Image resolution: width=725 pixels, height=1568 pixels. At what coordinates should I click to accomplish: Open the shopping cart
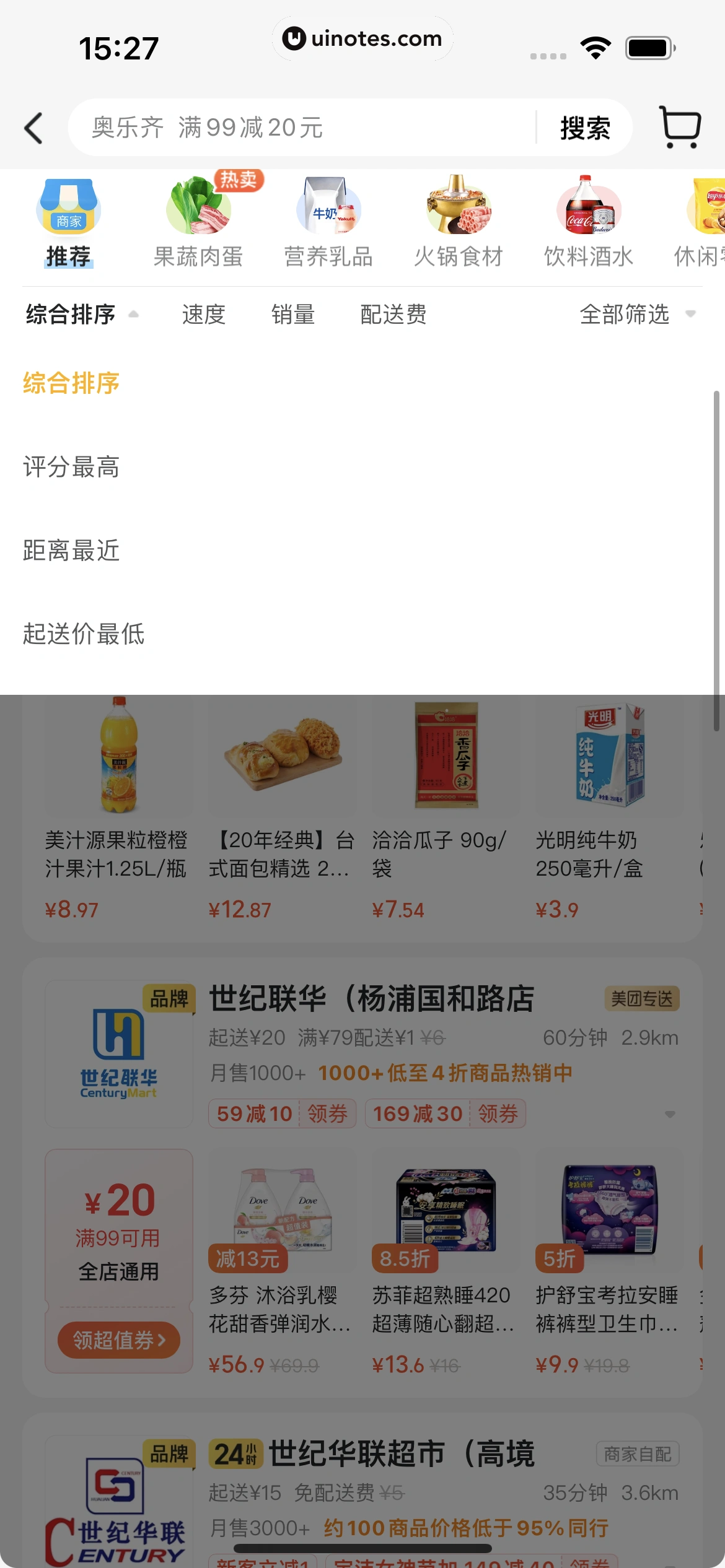click(x=680, y=127)
